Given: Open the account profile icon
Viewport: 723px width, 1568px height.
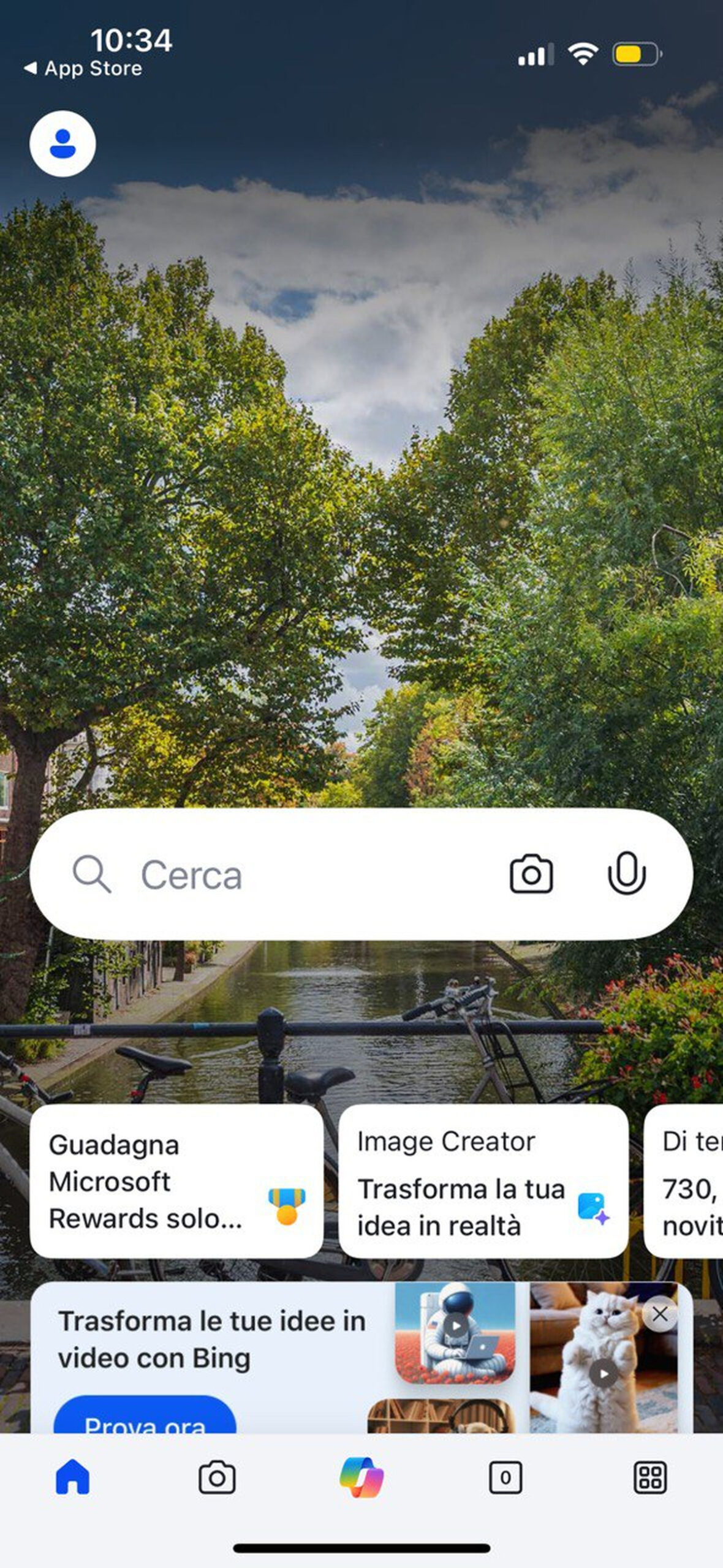Looking at the screenshot, I should pos(62,144).
